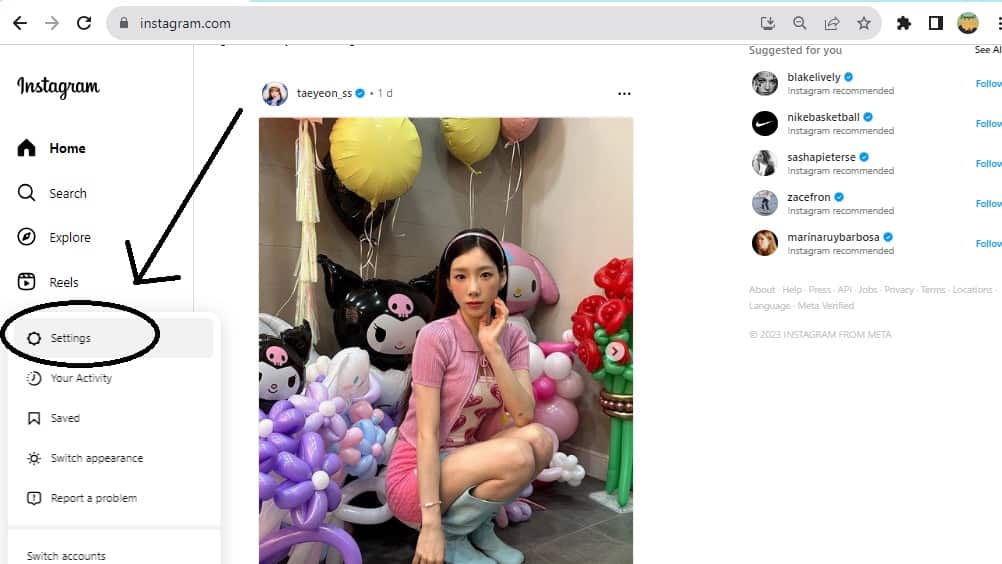Open the taeyeon_ss profile
Screen dimensions: 1002x564
(324, 93)
